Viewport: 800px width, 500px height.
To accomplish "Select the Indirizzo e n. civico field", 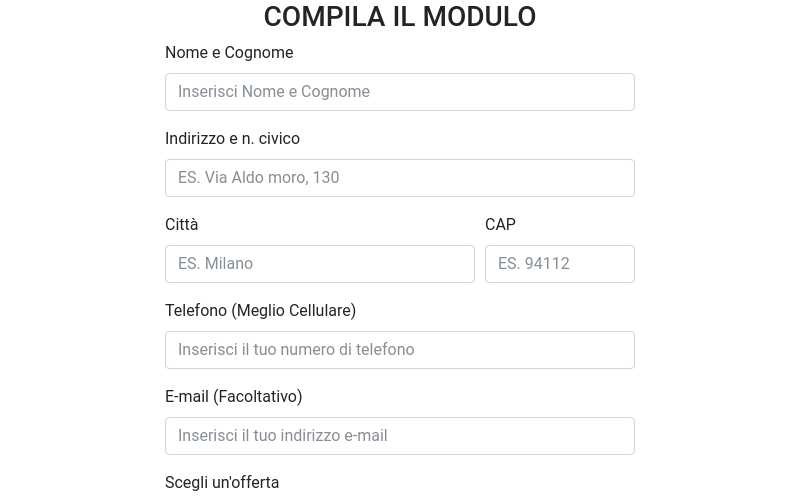I will [400, 178].
